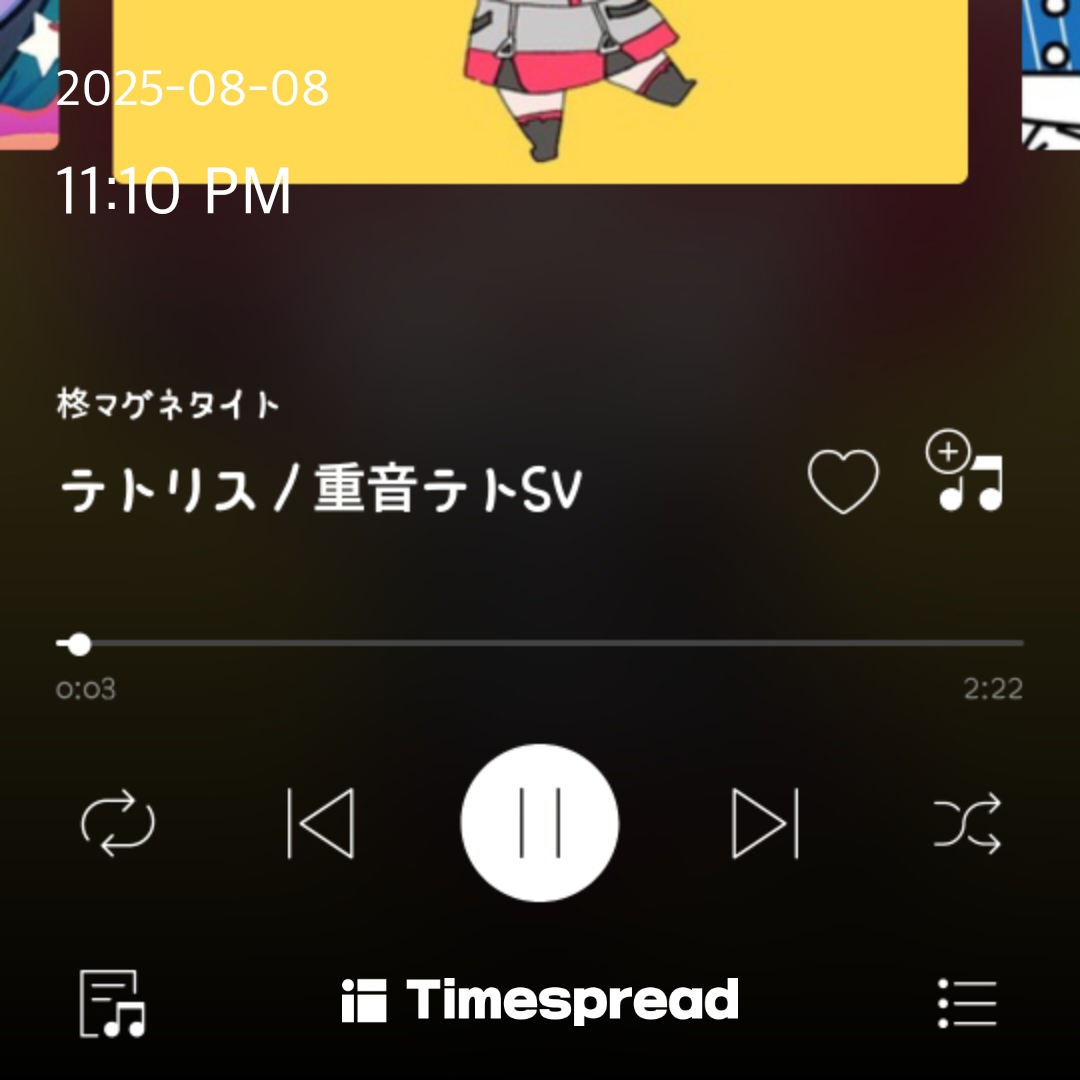Go back to the previous track
This screenshot has width=1080, height=1080.
[320, 823]
